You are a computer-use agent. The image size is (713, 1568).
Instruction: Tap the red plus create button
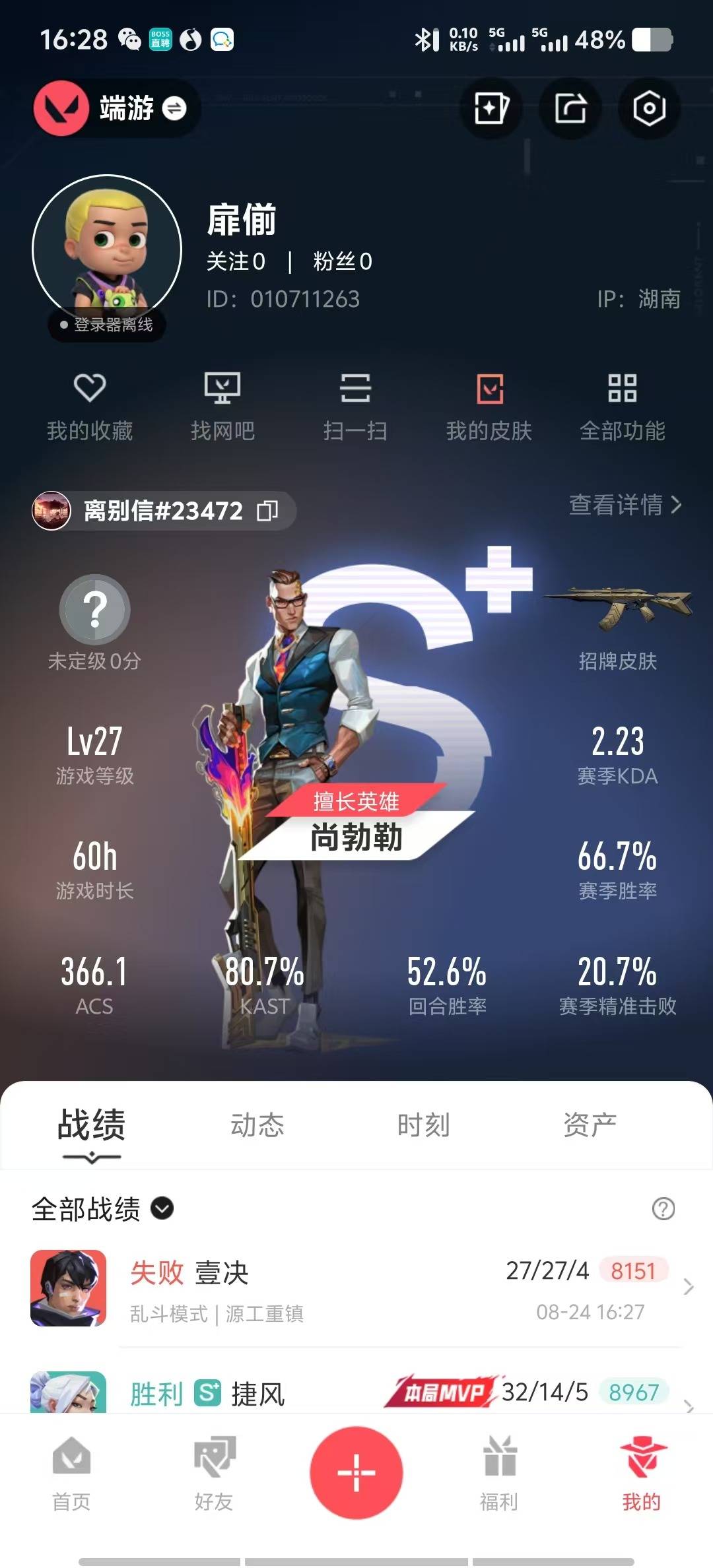(x=356, y=1472)
